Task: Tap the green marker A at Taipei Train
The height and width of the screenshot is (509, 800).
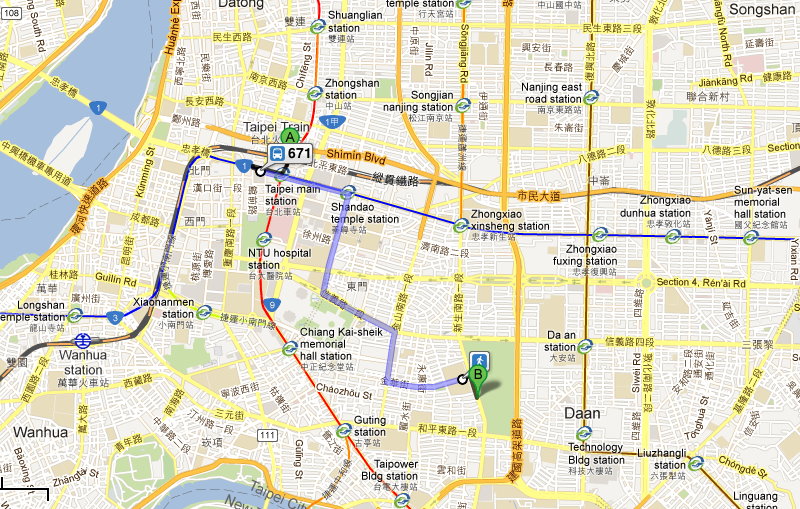Action: point(290,137)
